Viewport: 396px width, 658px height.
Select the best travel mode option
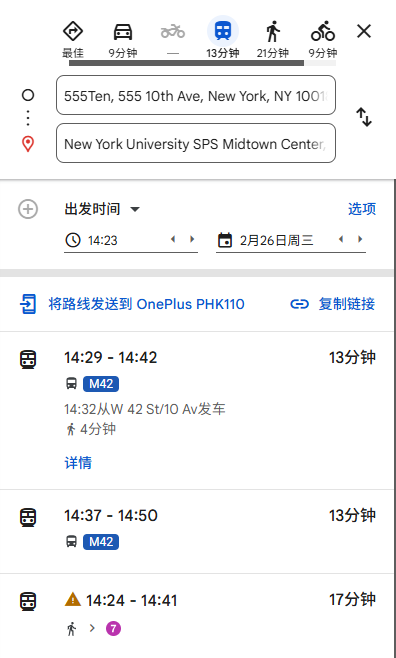coord(73,39)
